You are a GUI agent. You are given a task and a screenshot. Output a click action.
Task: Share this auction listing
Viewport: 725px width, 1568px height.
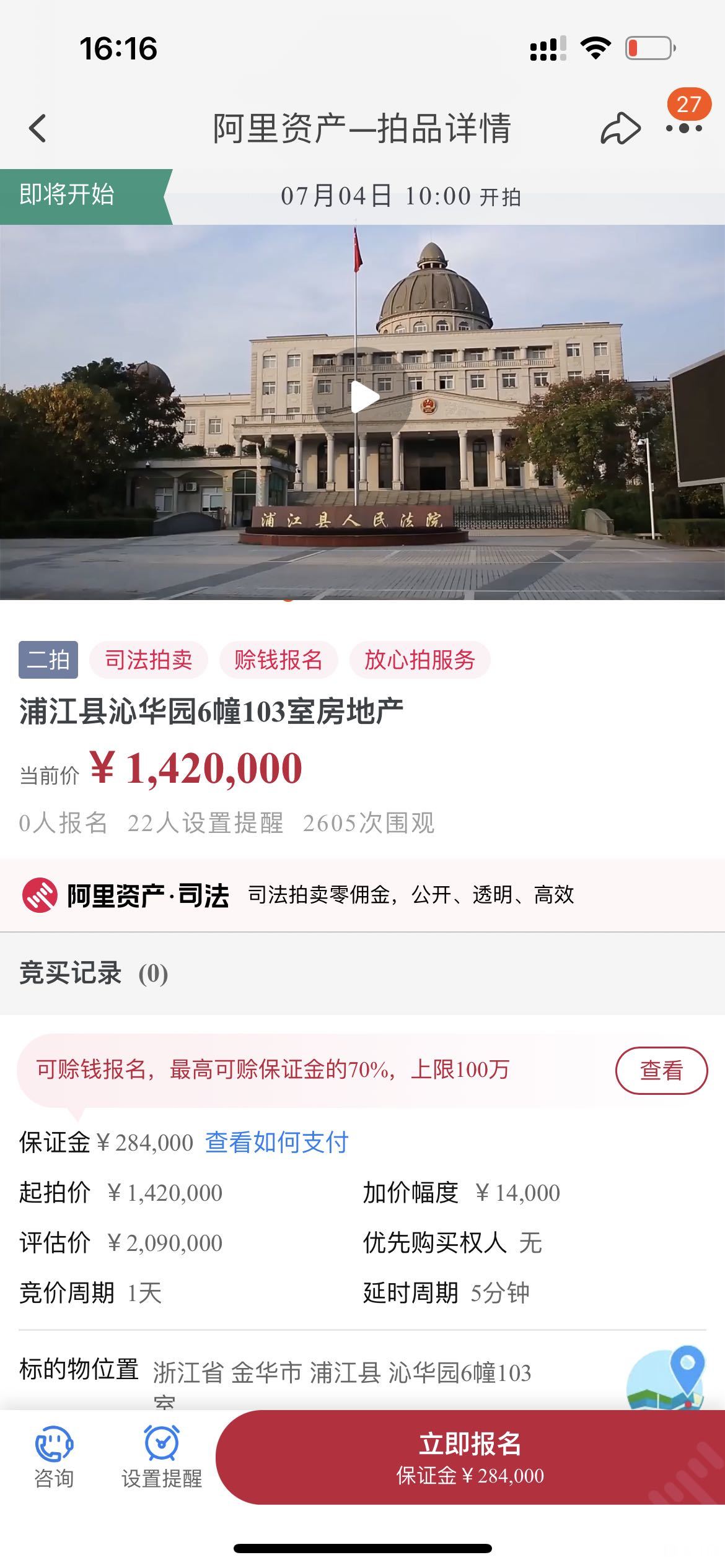[x=620, y=129]
